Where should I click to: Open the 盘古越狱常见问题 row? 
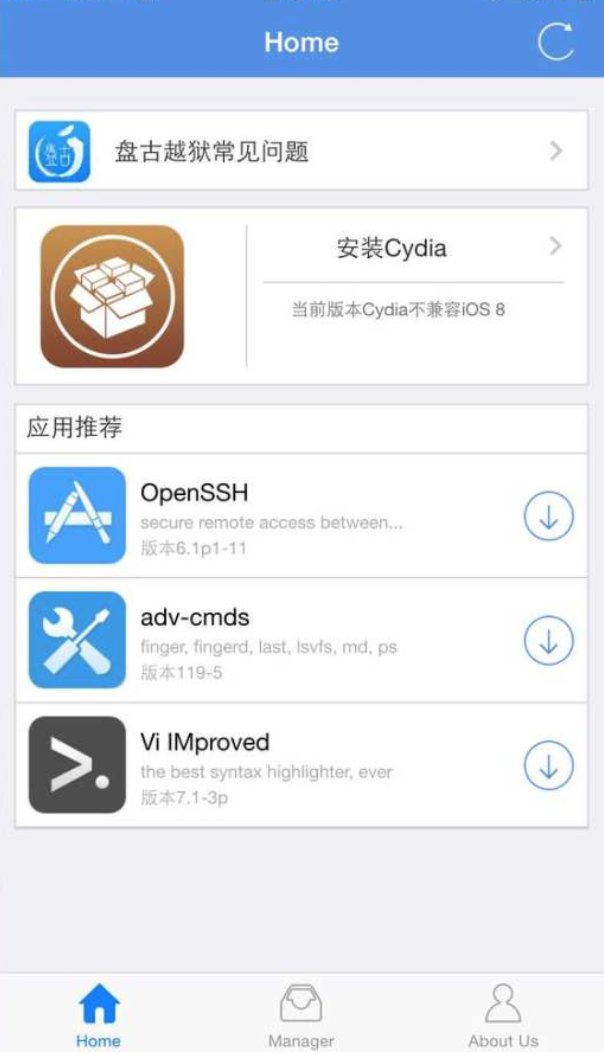301,151
